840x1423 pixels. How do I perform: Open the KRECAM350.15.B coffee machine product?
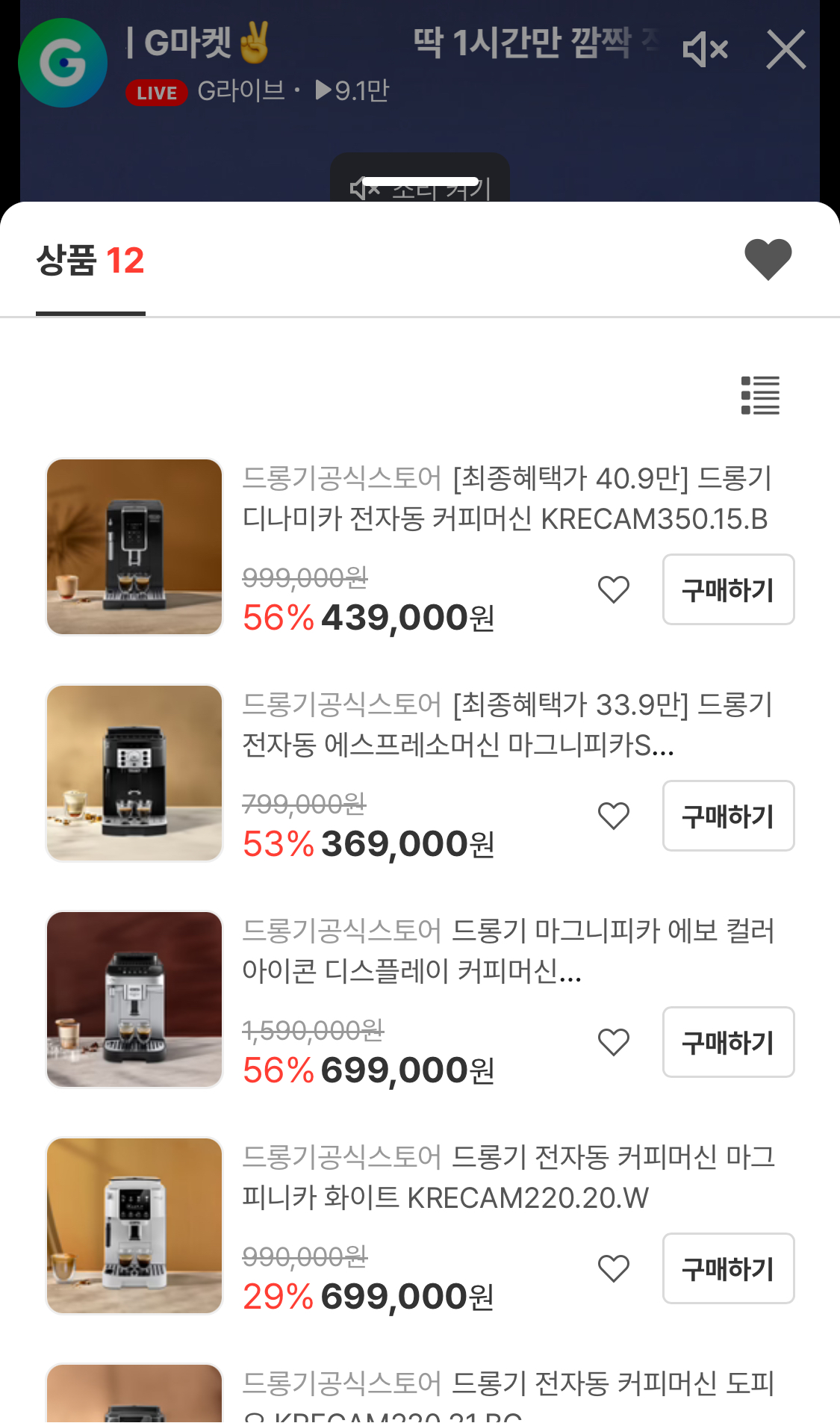tap(506, 498)
